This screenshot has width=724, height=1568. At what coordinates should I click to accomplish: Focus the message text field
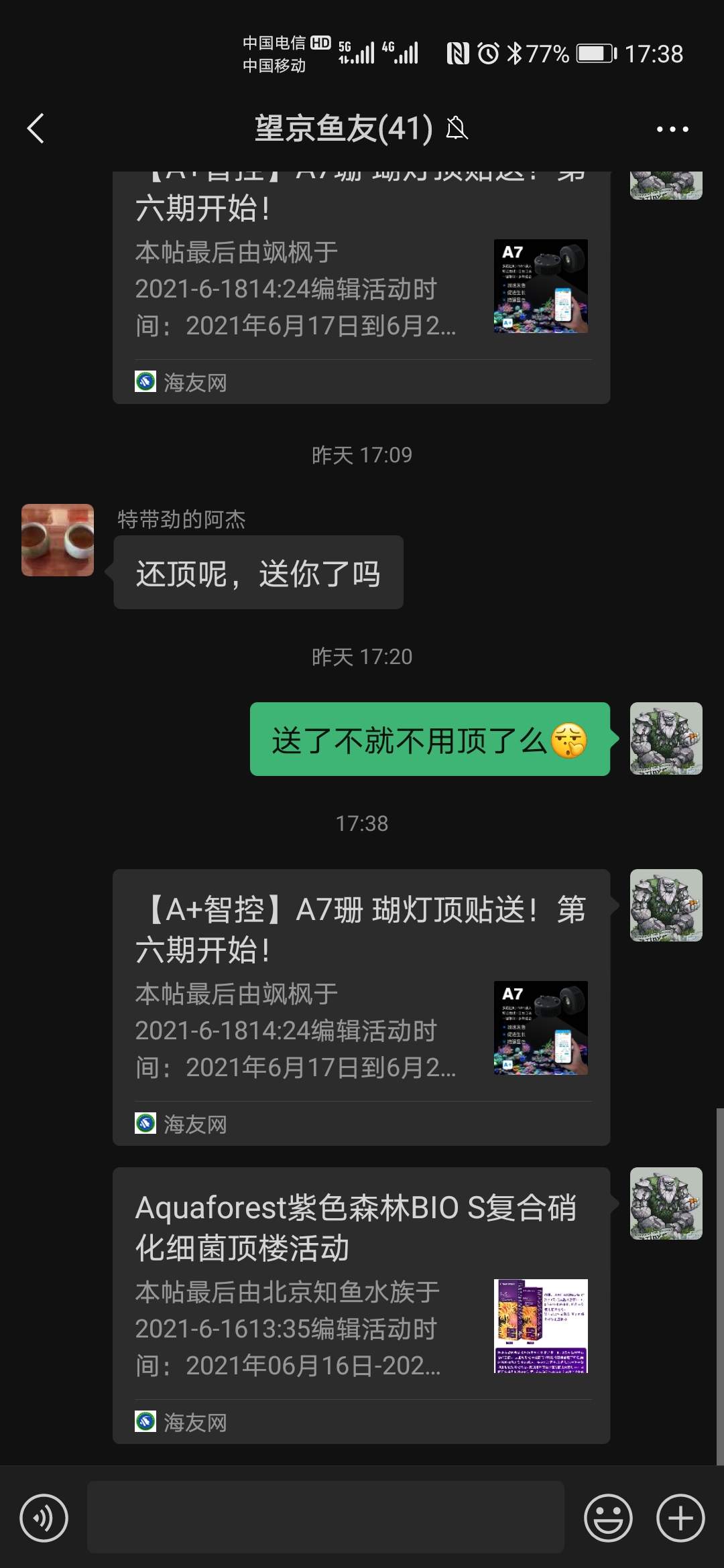(x=326, y=1517)
